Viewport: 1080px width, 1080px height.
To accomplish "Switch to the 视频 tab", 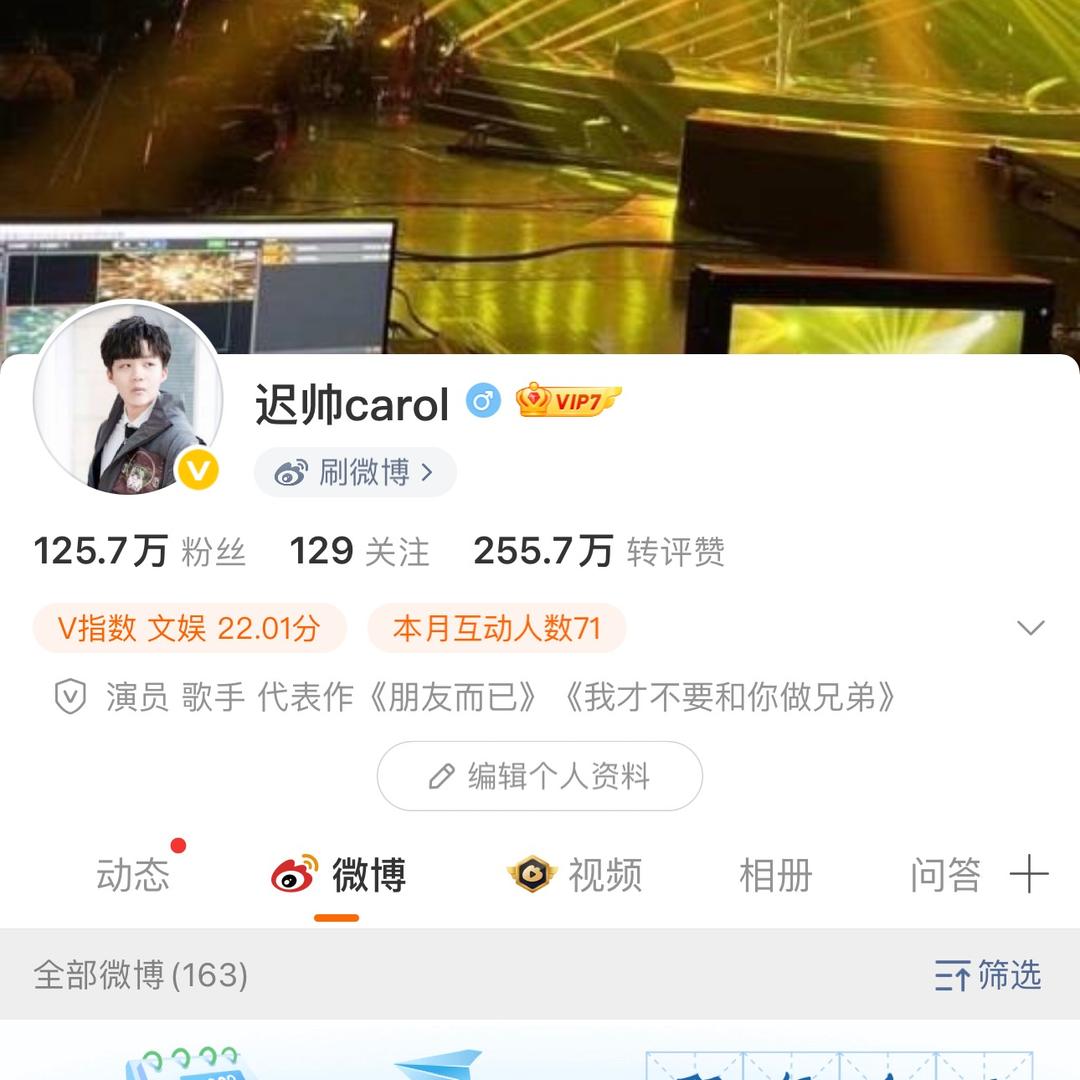I will click(576, 875).
